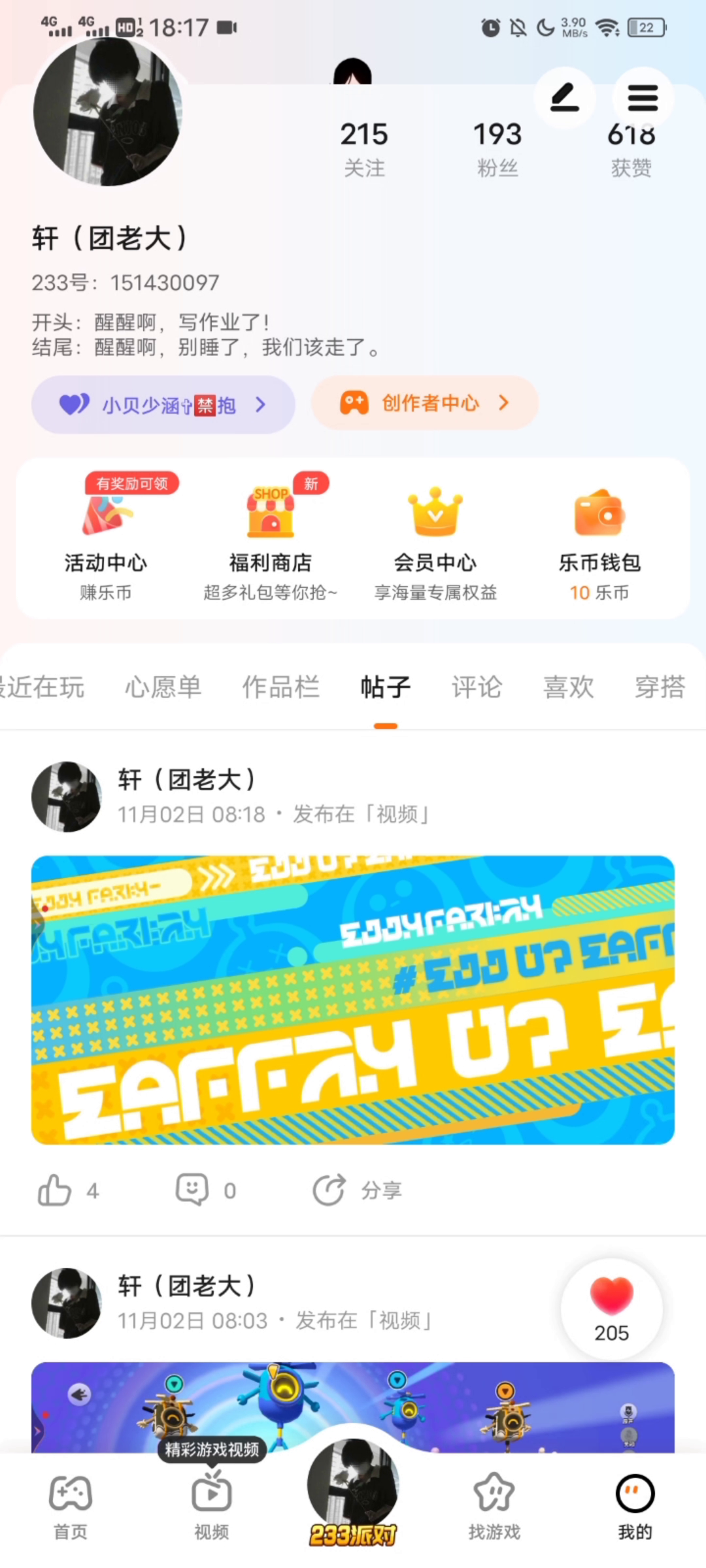Open 会员中心 membership page
Viewport: 706px width, 1568px height.
coord(435,539)
